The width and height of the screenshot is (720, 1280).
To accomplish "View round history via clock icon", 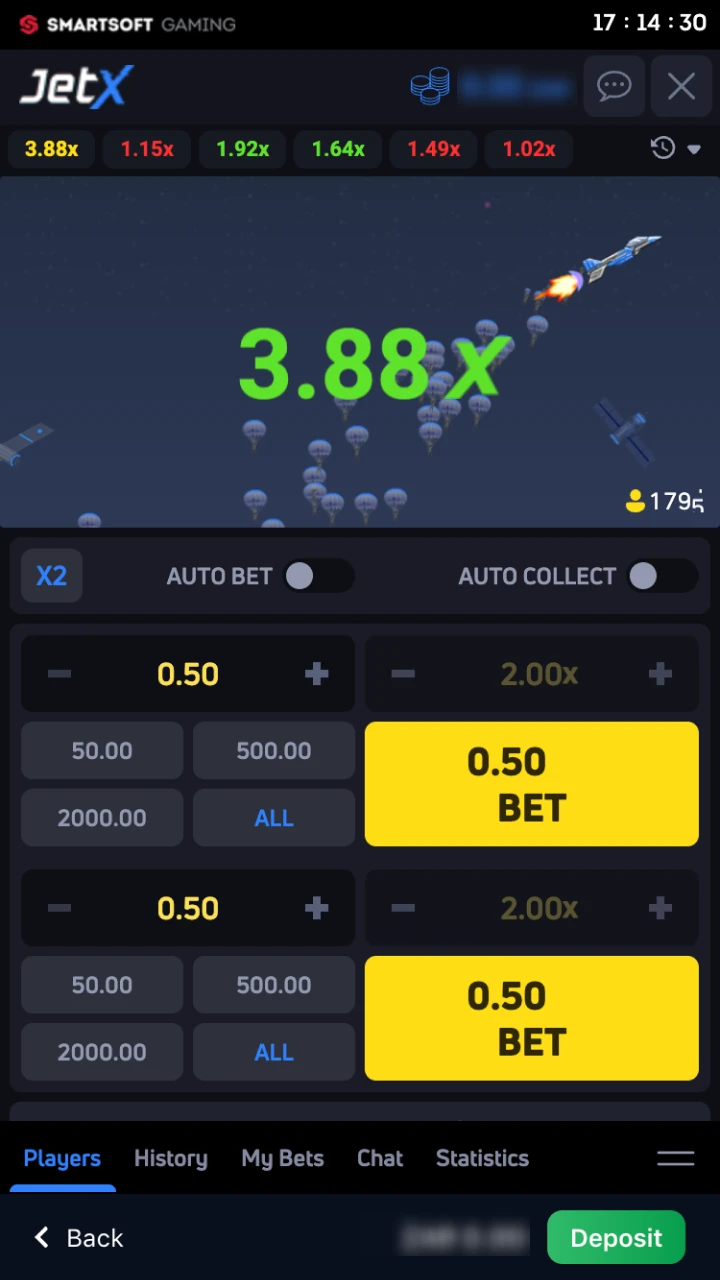I will click(x=662, y=148).
